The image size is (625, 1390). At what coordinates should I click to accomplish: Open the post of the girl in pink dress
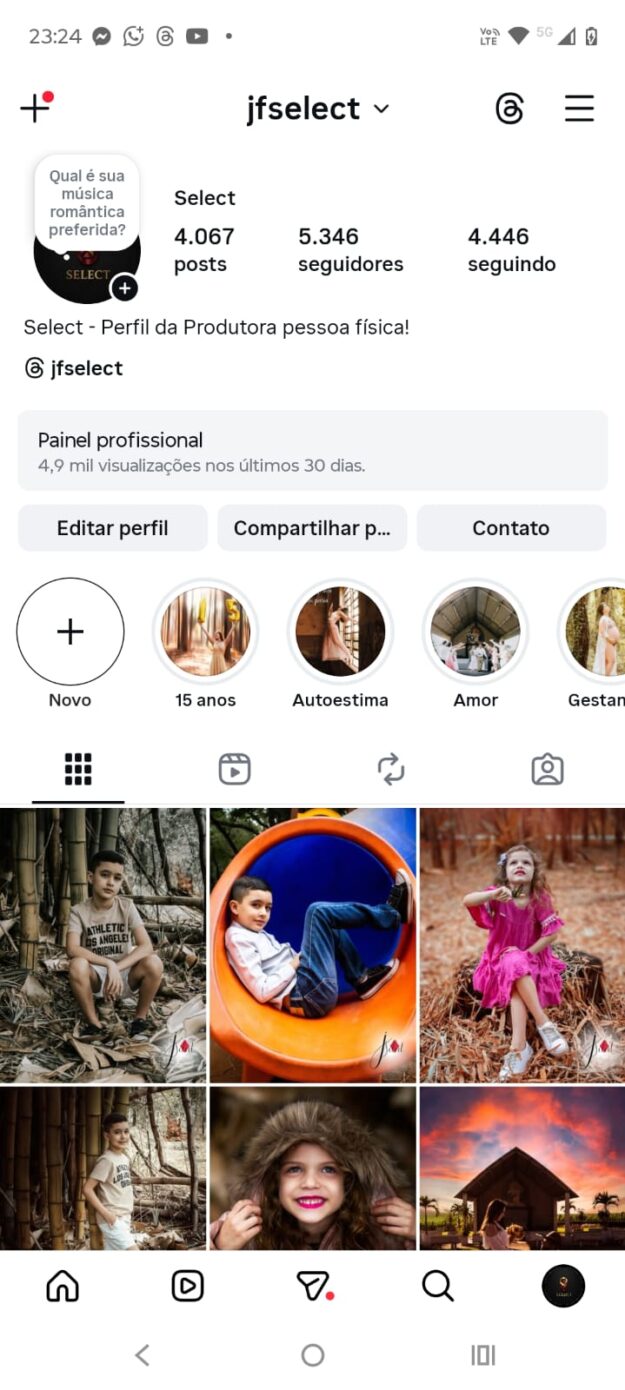(x=521, y=946)
